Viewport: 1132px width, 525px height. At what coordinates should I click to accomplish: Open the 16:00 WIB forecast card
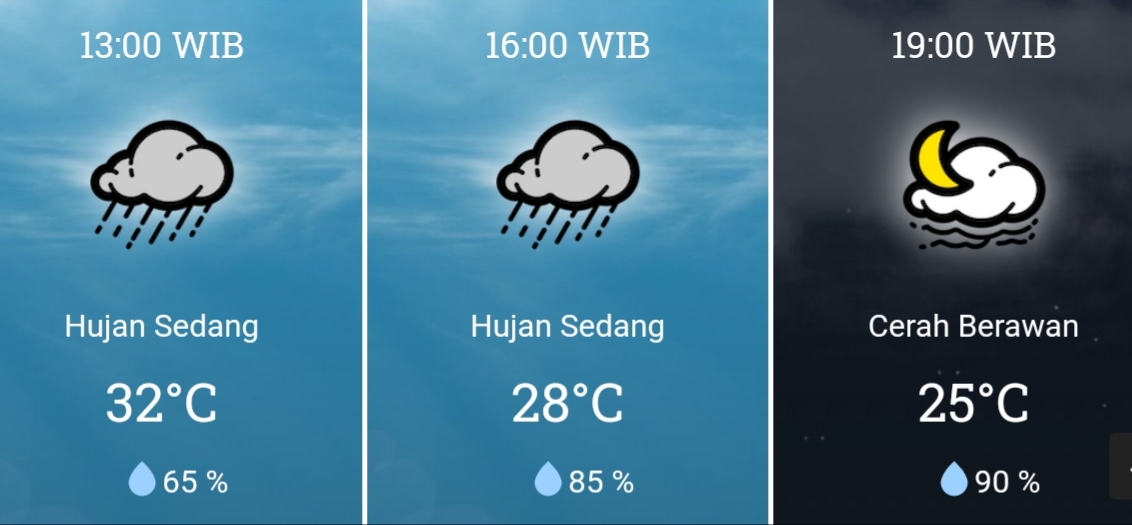(567, 262)
